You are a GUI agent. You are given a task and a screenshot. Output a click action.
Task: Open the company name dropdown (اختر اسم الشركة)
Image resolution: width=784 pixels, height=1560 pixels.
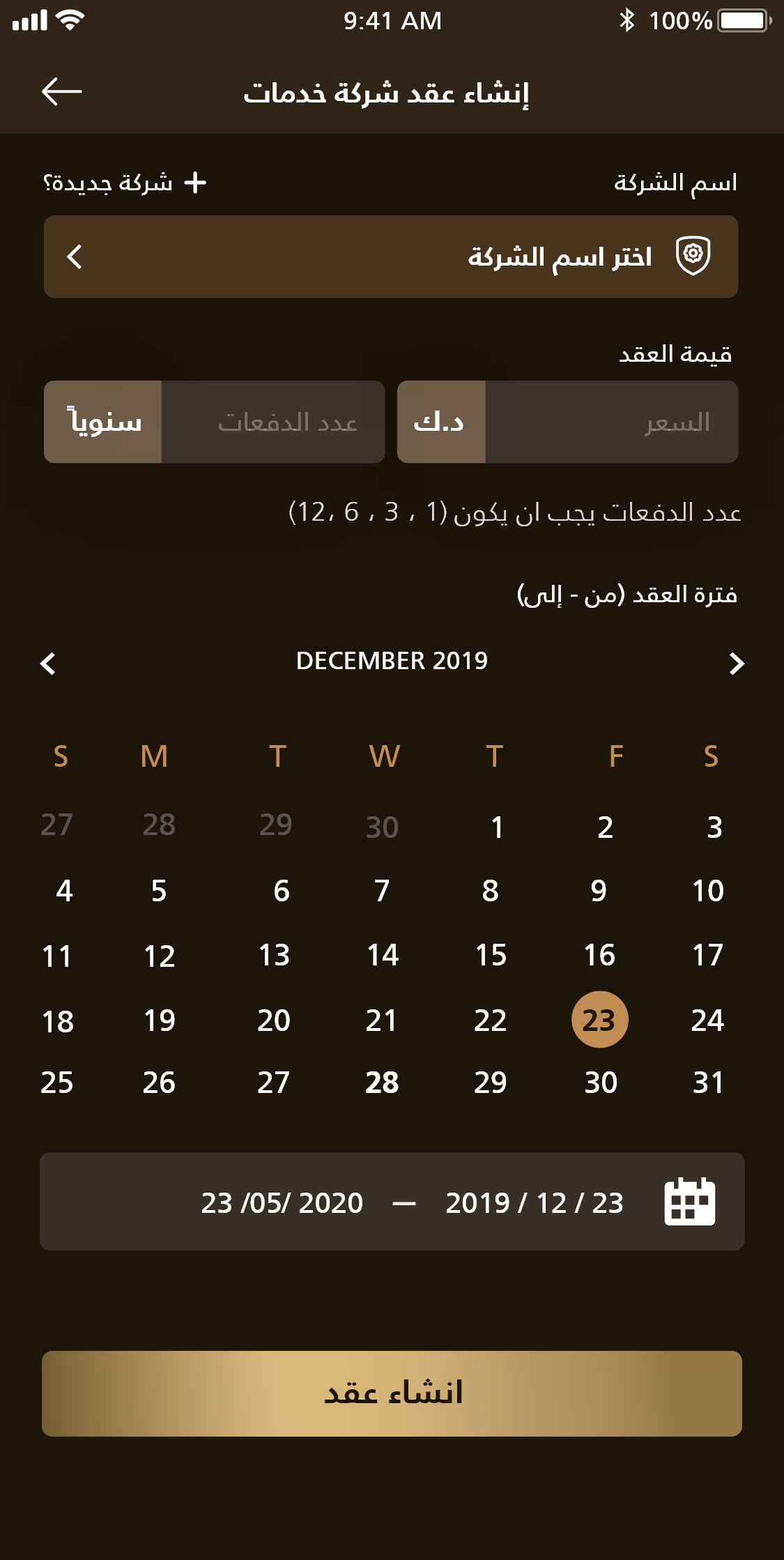[391, 257]
